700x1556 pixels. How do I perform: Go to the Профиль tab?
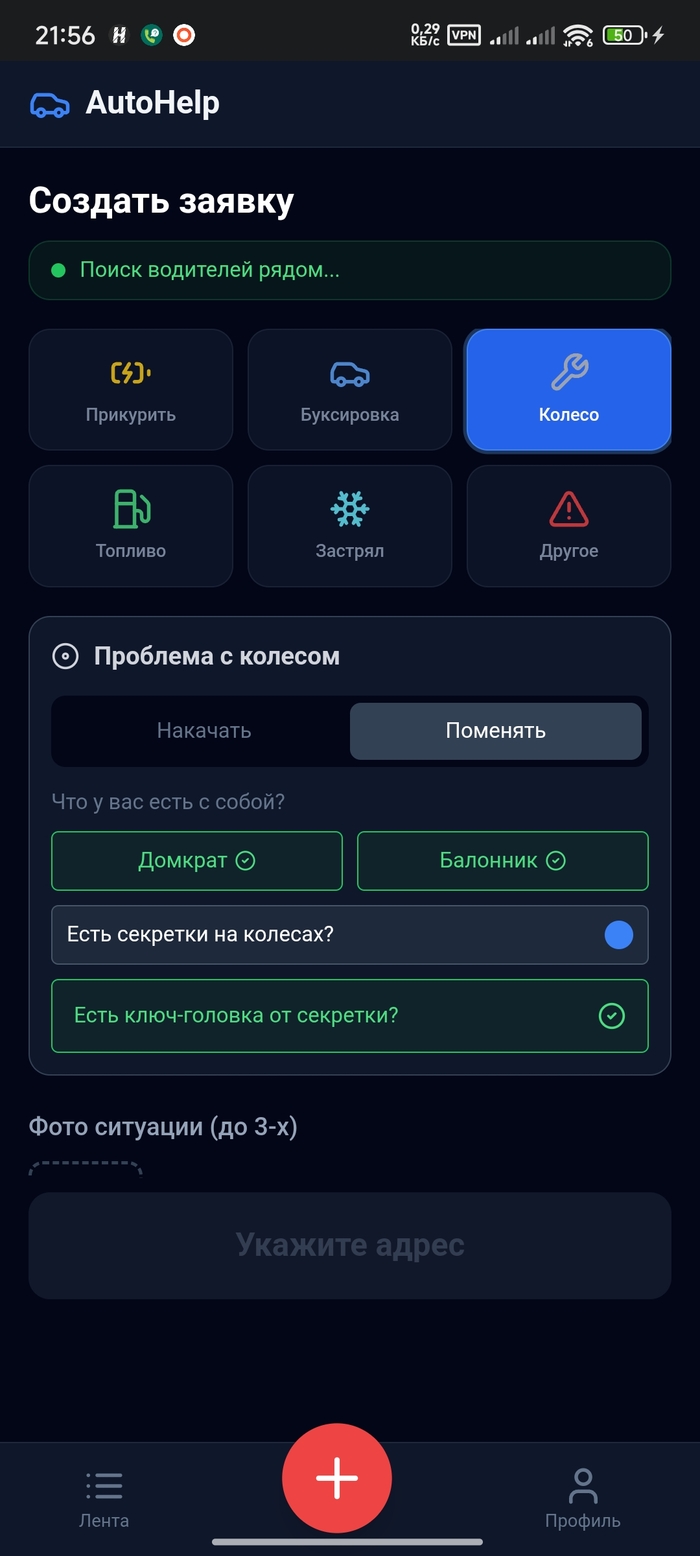coord(582,1500)
